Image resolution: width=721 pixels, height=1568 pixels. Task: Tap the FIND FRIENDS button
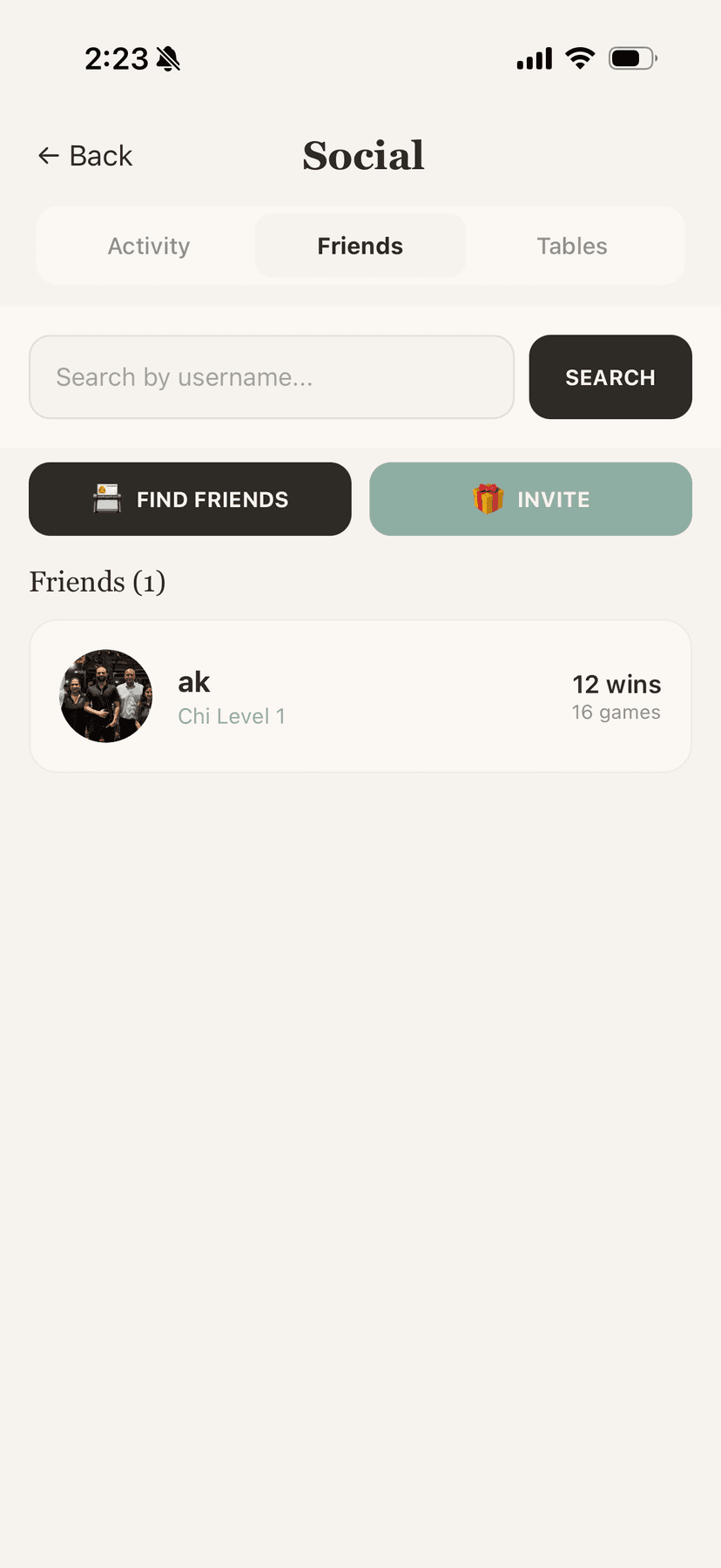coord(190,499)
